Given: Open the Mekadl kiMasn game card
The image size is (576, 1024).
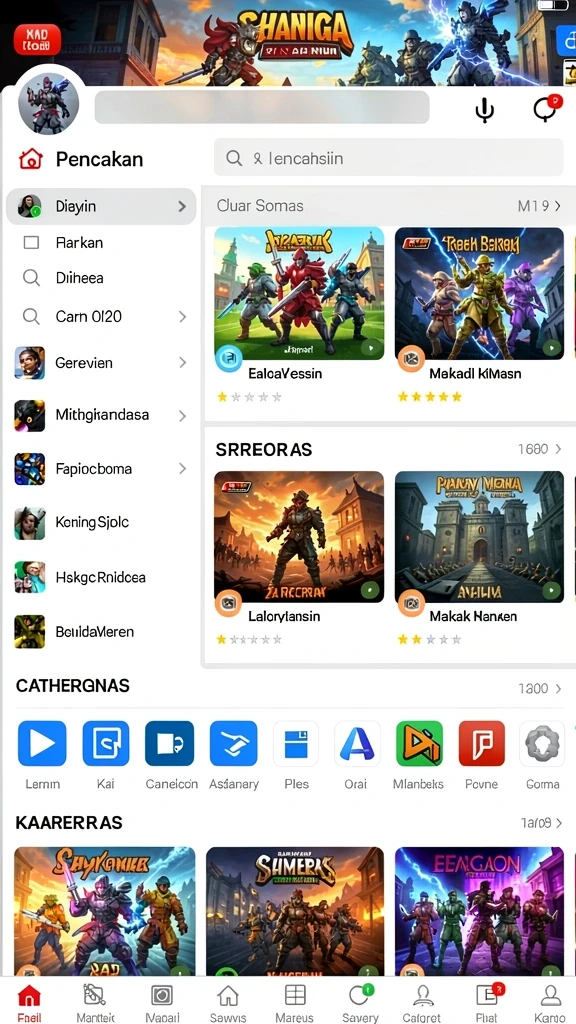Looking at the screenshot, I should click(479, 315).
